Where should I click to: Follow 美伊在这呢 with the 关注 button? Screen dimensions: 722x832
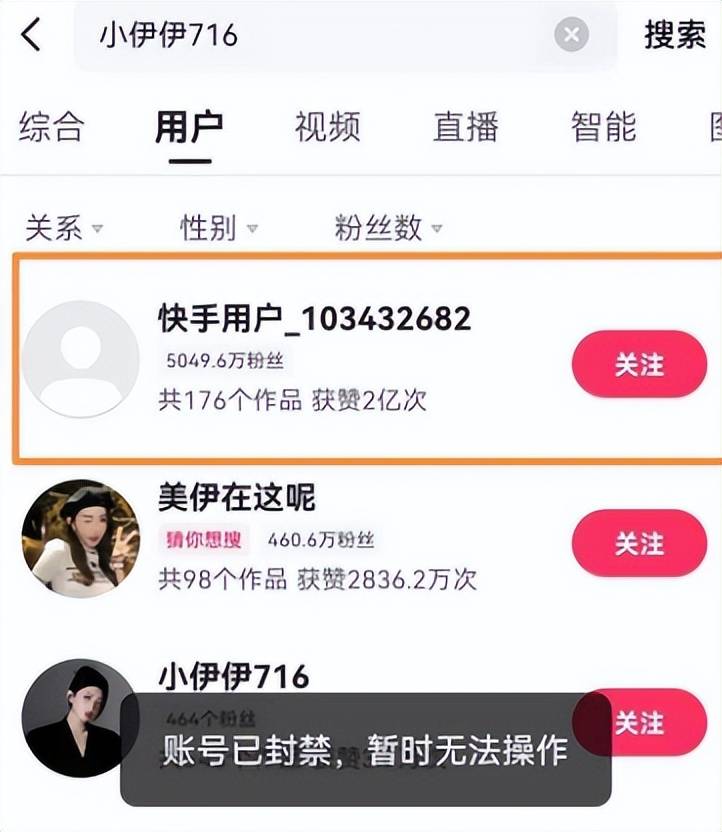coord(639,543)
